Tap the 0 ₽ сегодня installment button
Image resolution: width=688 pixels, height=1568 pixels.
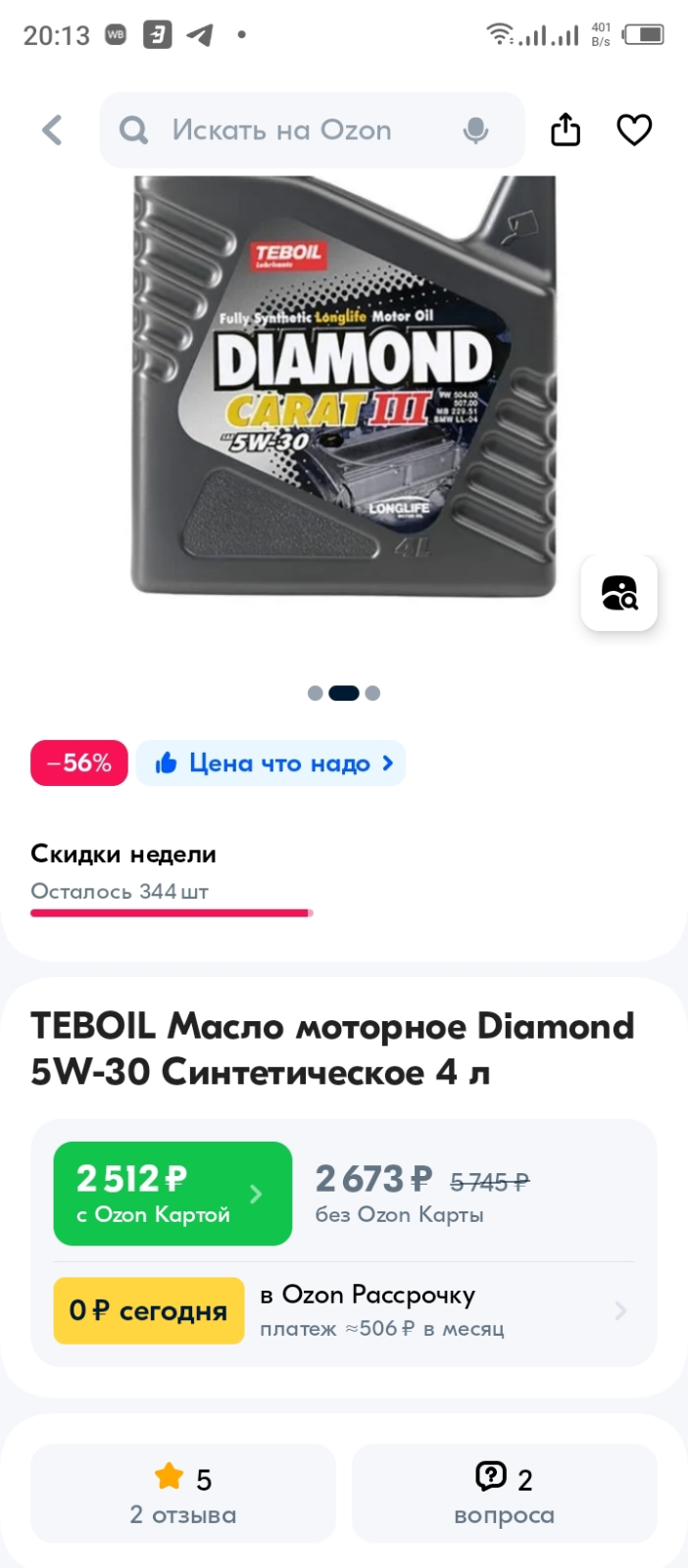[148, 1310]
